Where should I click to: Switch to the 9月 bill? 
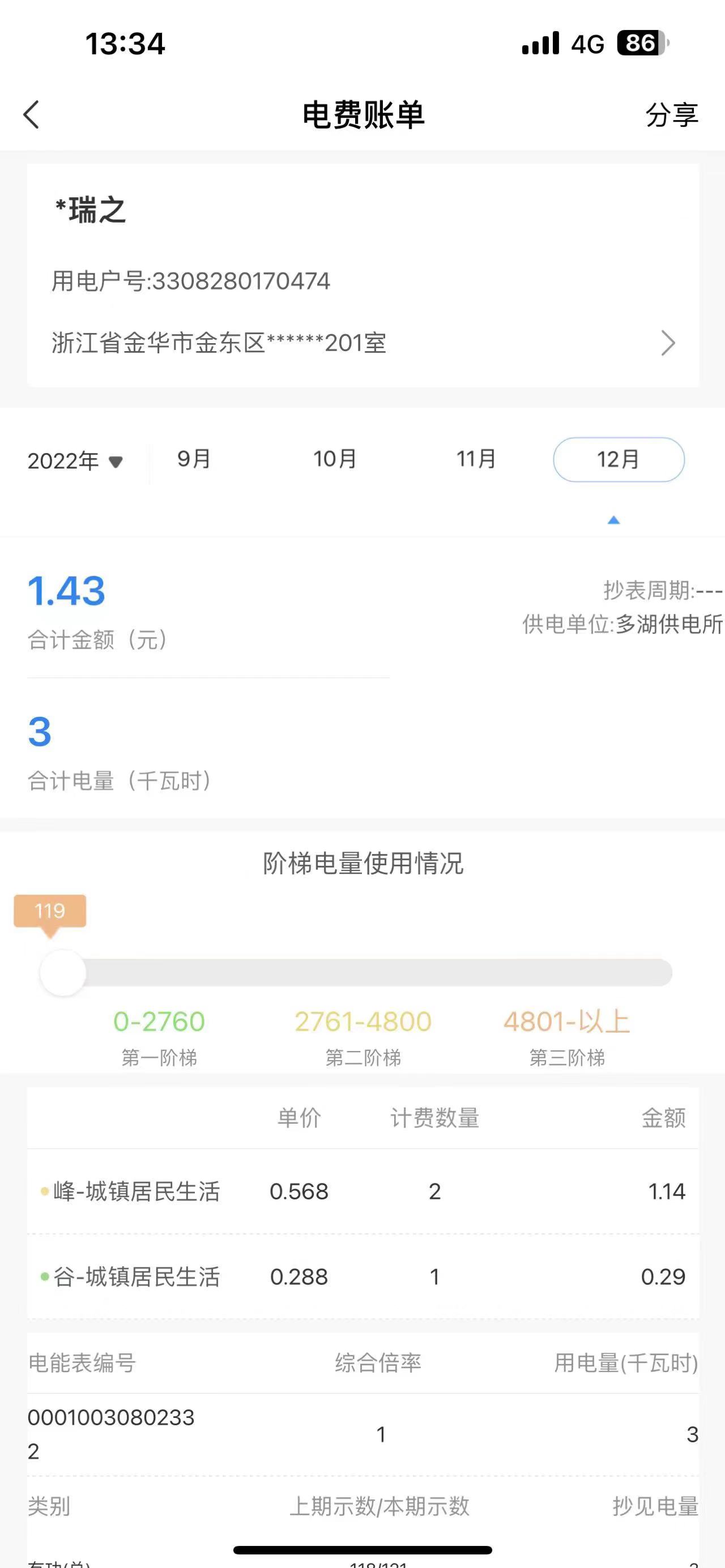point(194,459)
